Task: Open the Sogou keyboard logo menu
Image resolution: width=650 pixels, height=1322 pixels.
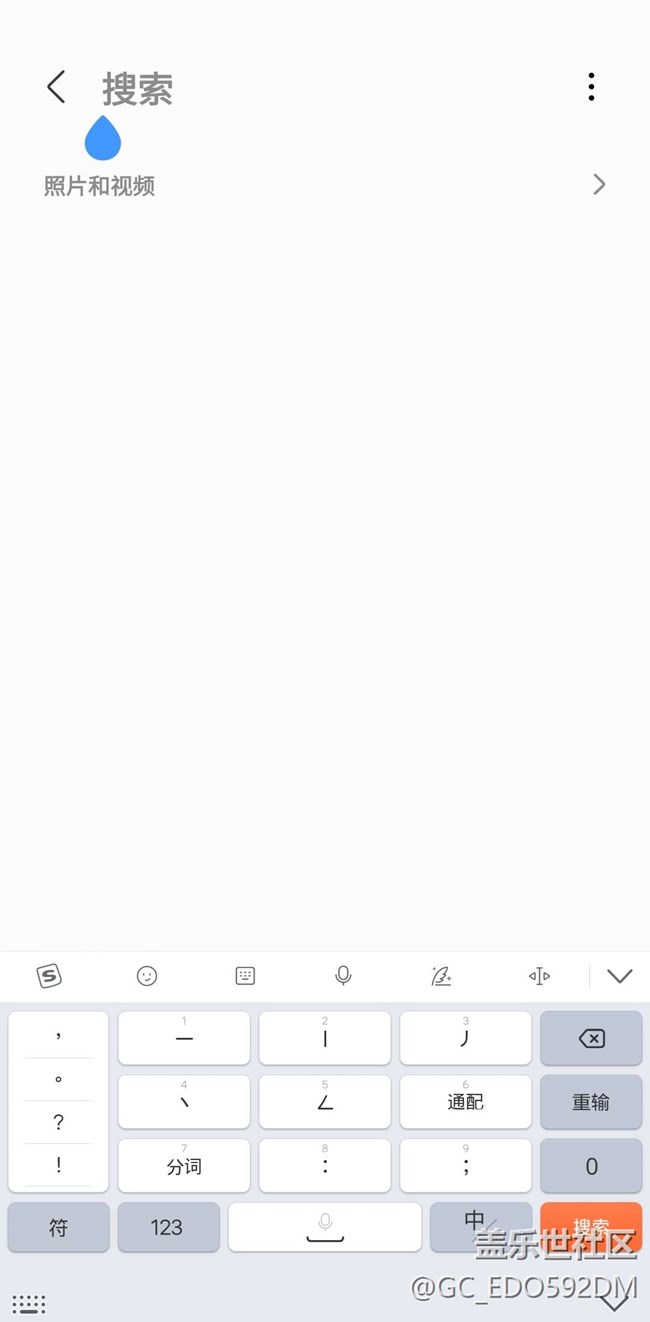Action: [49, 976]
